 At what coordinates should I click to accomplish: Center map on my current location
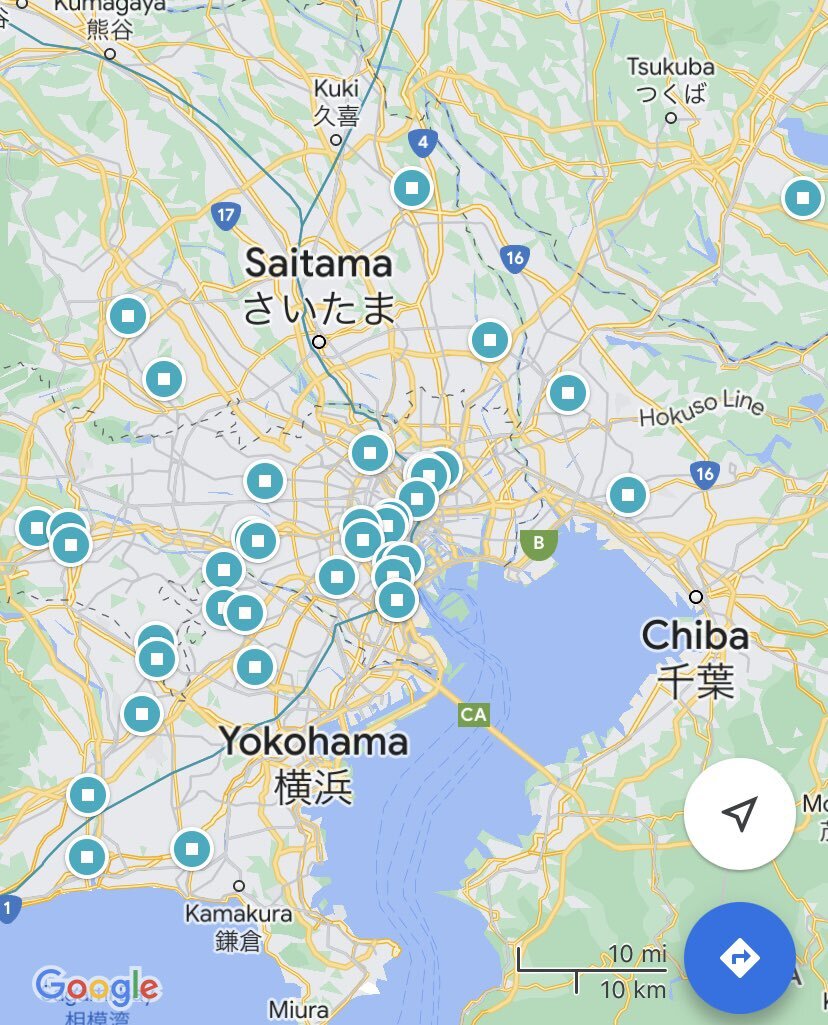point(739,813)
